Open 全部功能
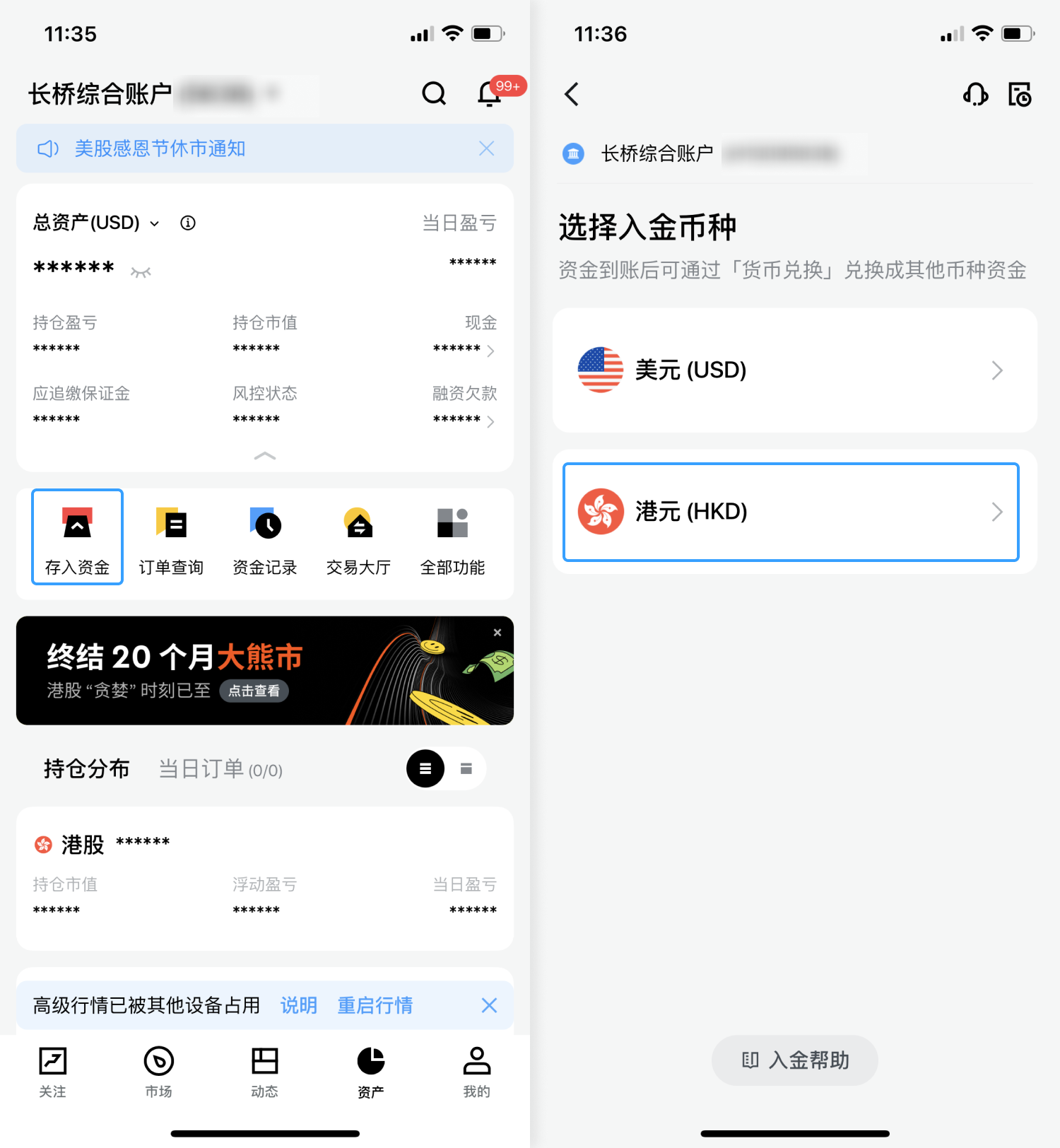 (x=452, y=537)
